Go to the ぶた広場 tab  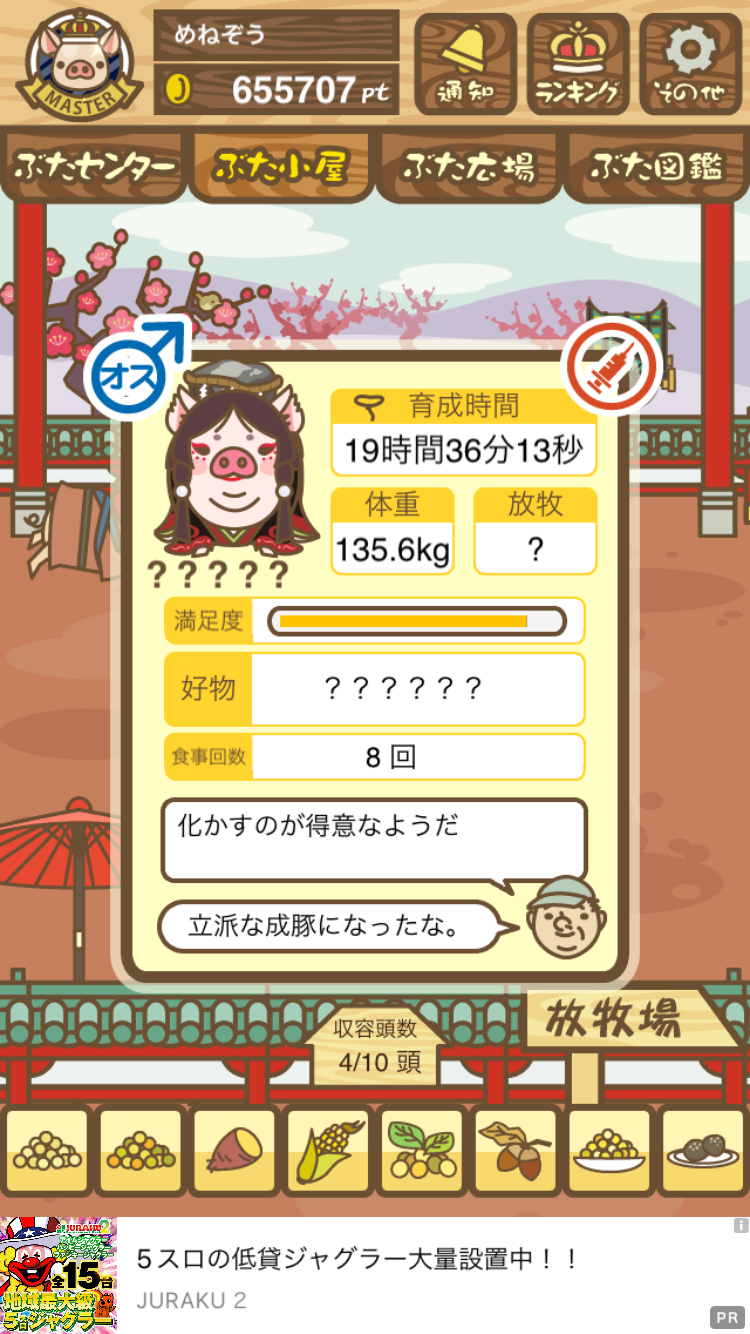tap(467, 167)
